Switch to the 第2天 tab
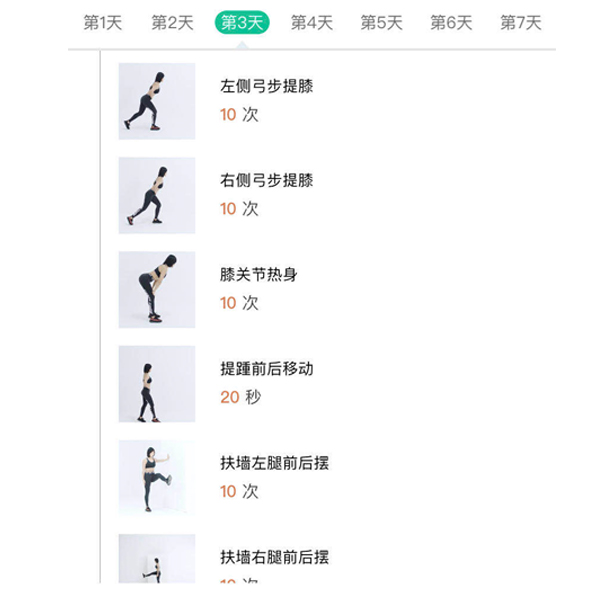This screenshot has height=600, width=600. pyautogui.click(x=172, y=23)
